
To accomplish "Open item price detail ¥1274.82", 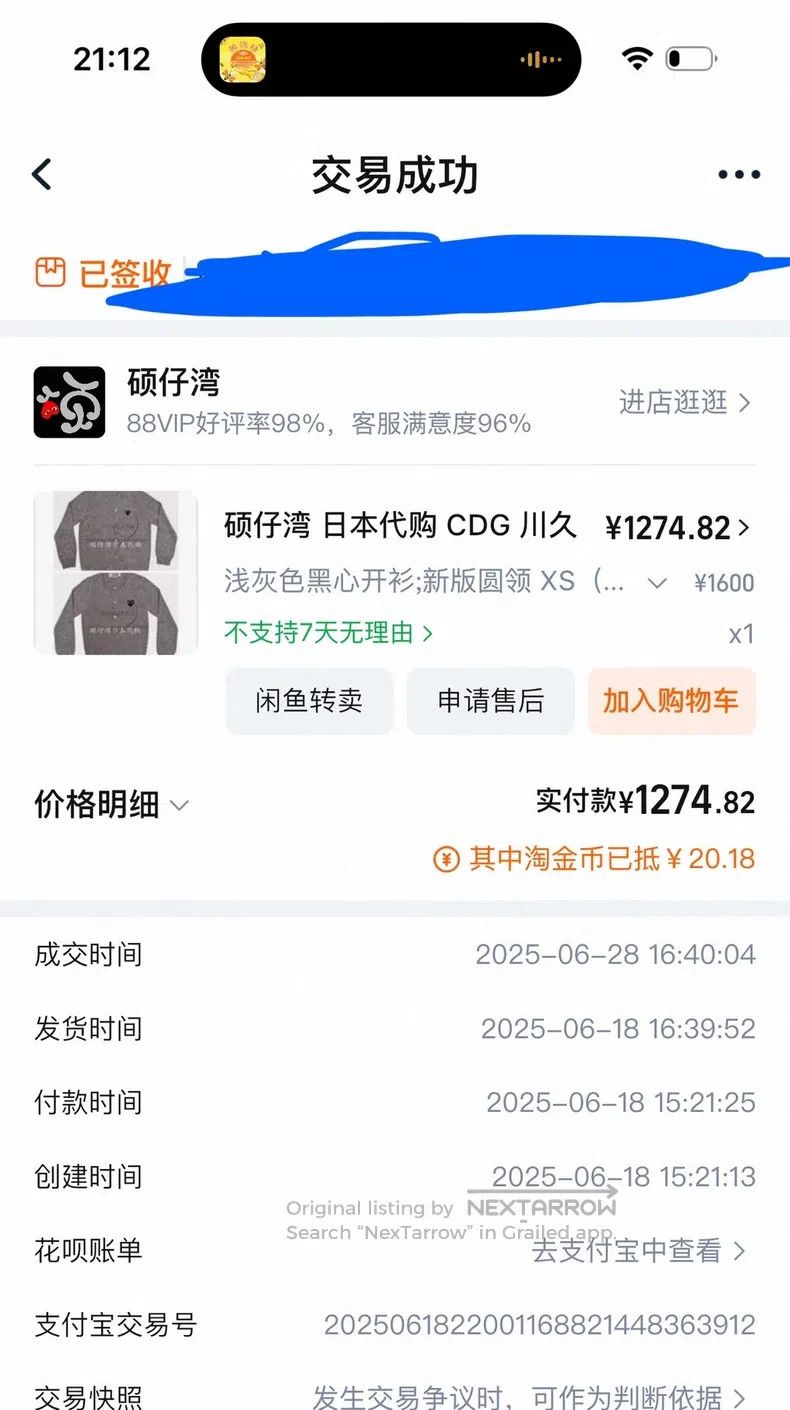I will [678, 527].
